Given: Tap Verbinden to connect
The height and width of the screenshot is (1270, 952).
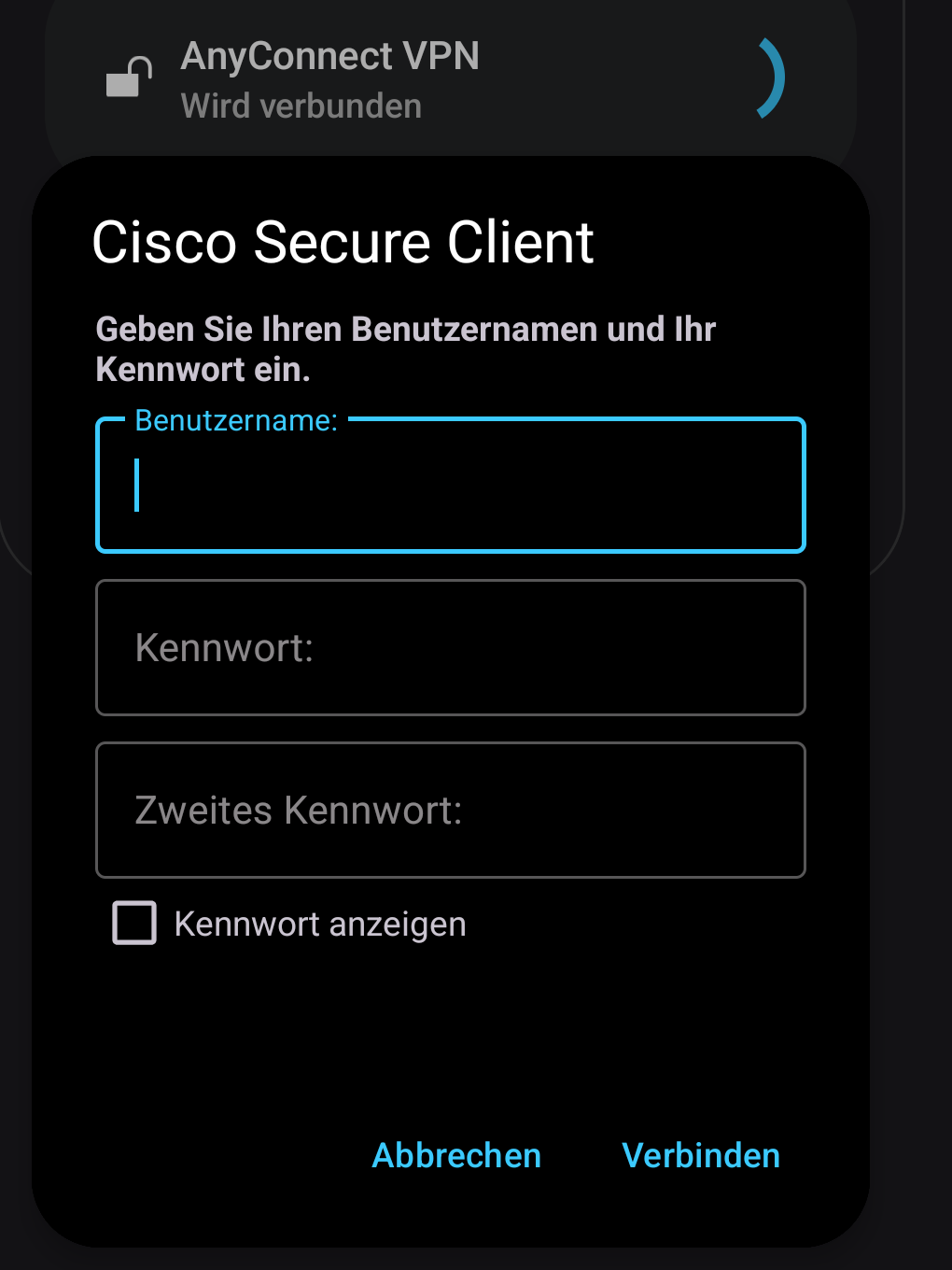Looking at the screenshot, I should click(x=700, y=1155).
